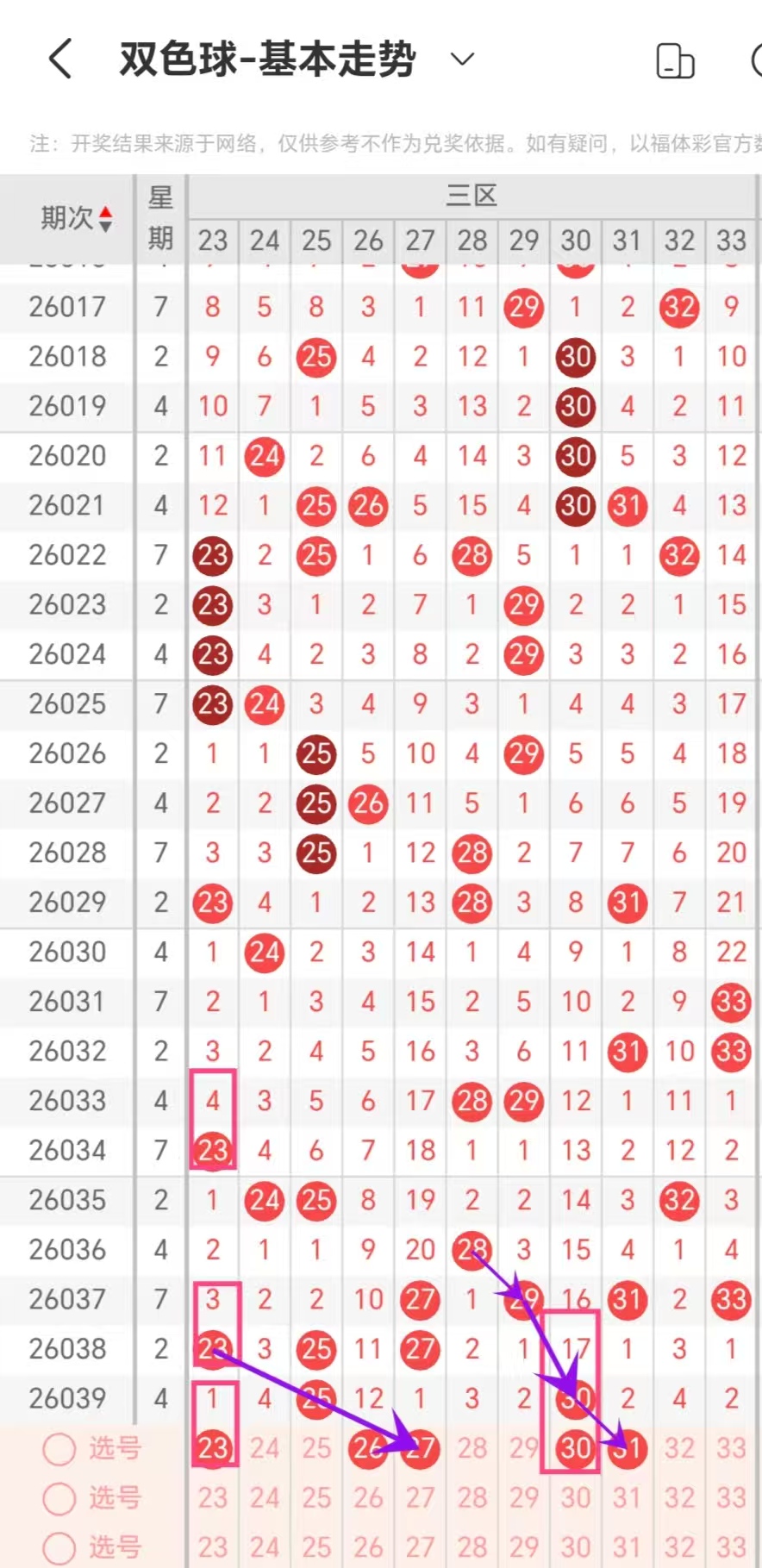Deselect the highlighted 26 in the selection row
Screen dimensions: 762x1568
pos(368,1449)
